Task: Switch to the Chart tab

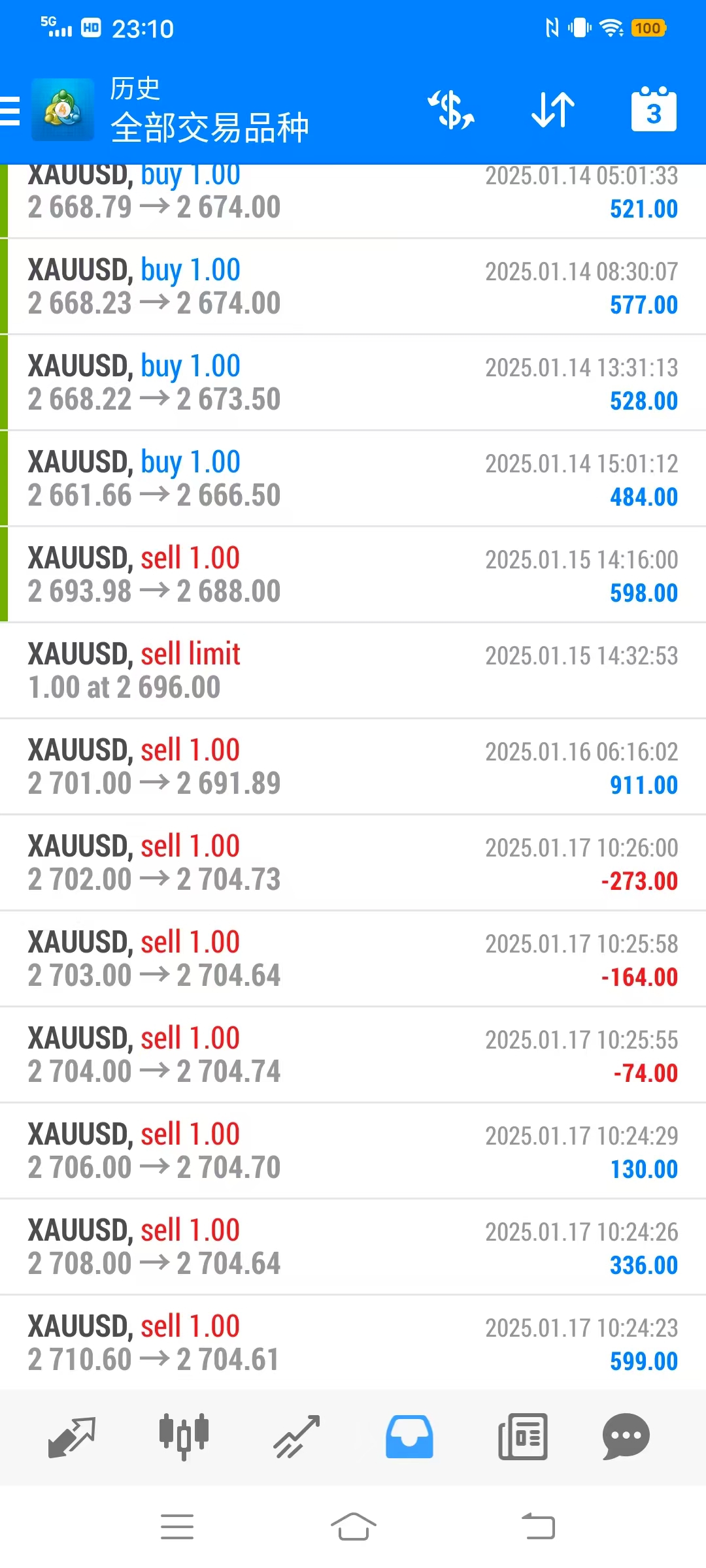Action: point(184,1436)
